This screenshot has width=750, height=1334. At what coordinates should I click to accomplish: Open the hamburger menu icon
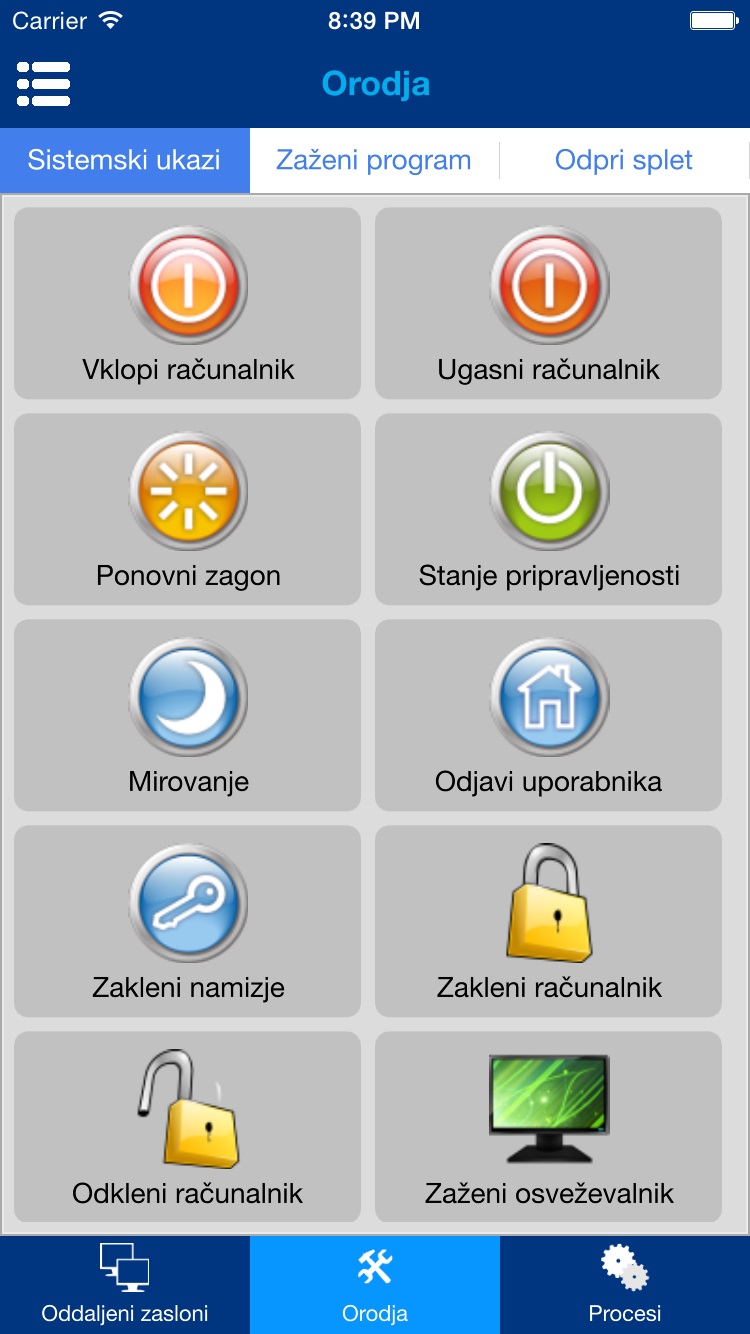(42, 84)
